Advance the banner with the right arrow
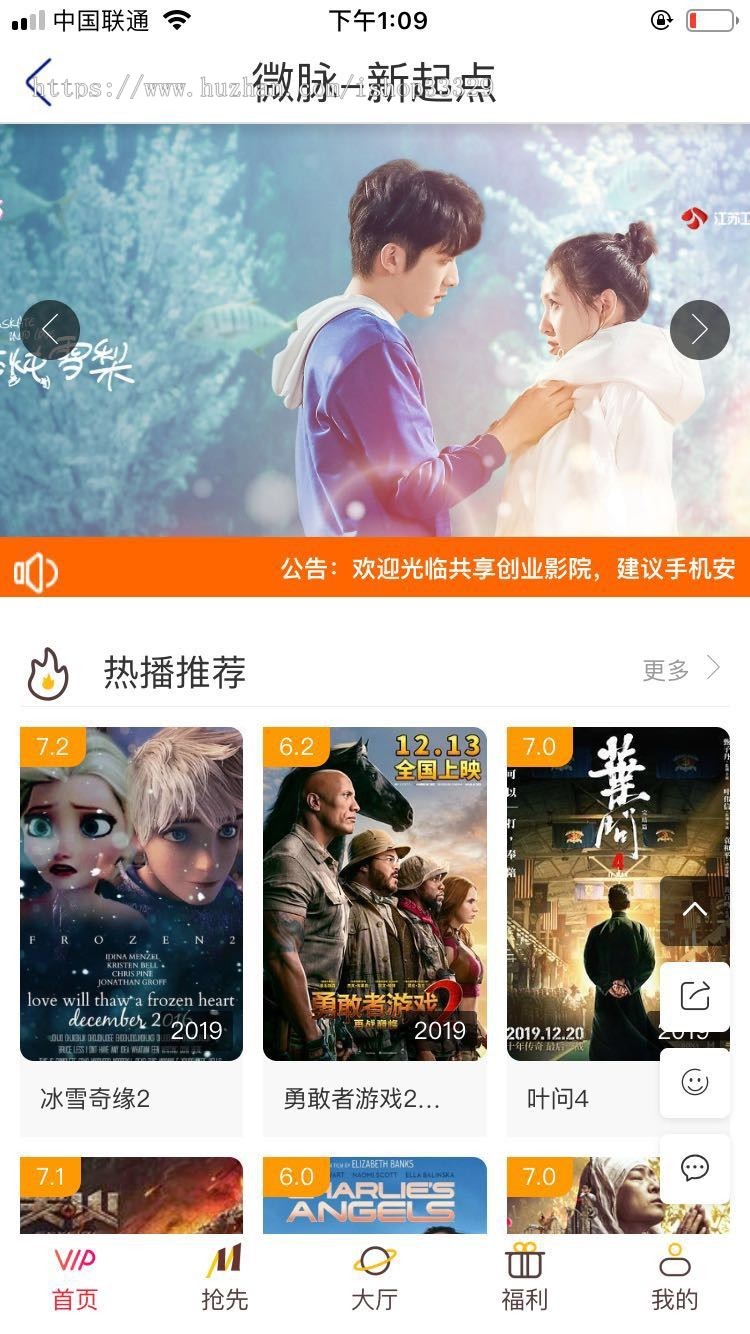The image size is (750, 1334). pyautogui.click(x=699, y=329)
